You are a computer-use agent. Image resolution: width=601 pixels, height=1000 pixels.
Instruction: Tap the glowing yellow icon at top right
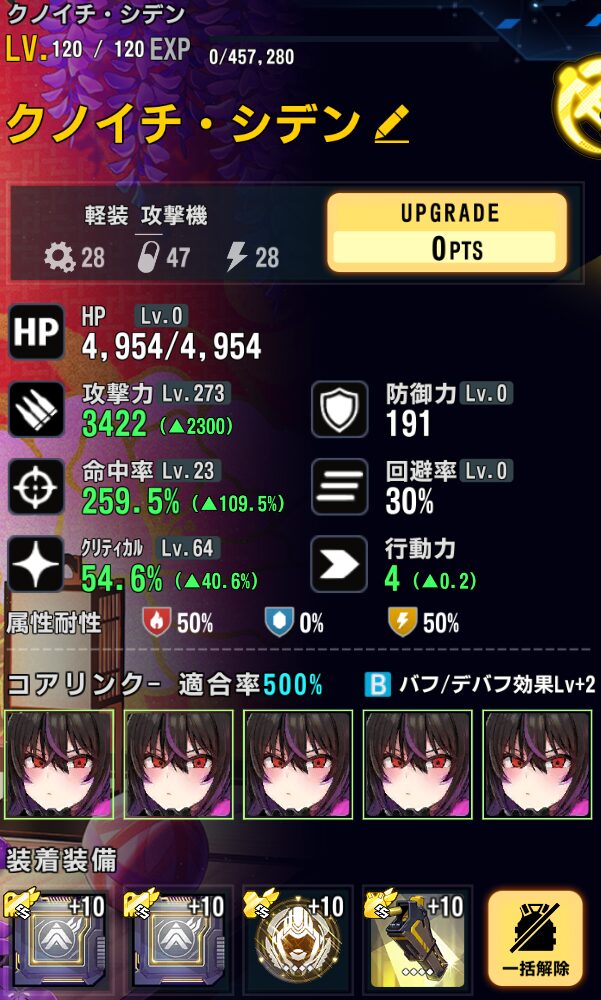[x=578, y=95]
